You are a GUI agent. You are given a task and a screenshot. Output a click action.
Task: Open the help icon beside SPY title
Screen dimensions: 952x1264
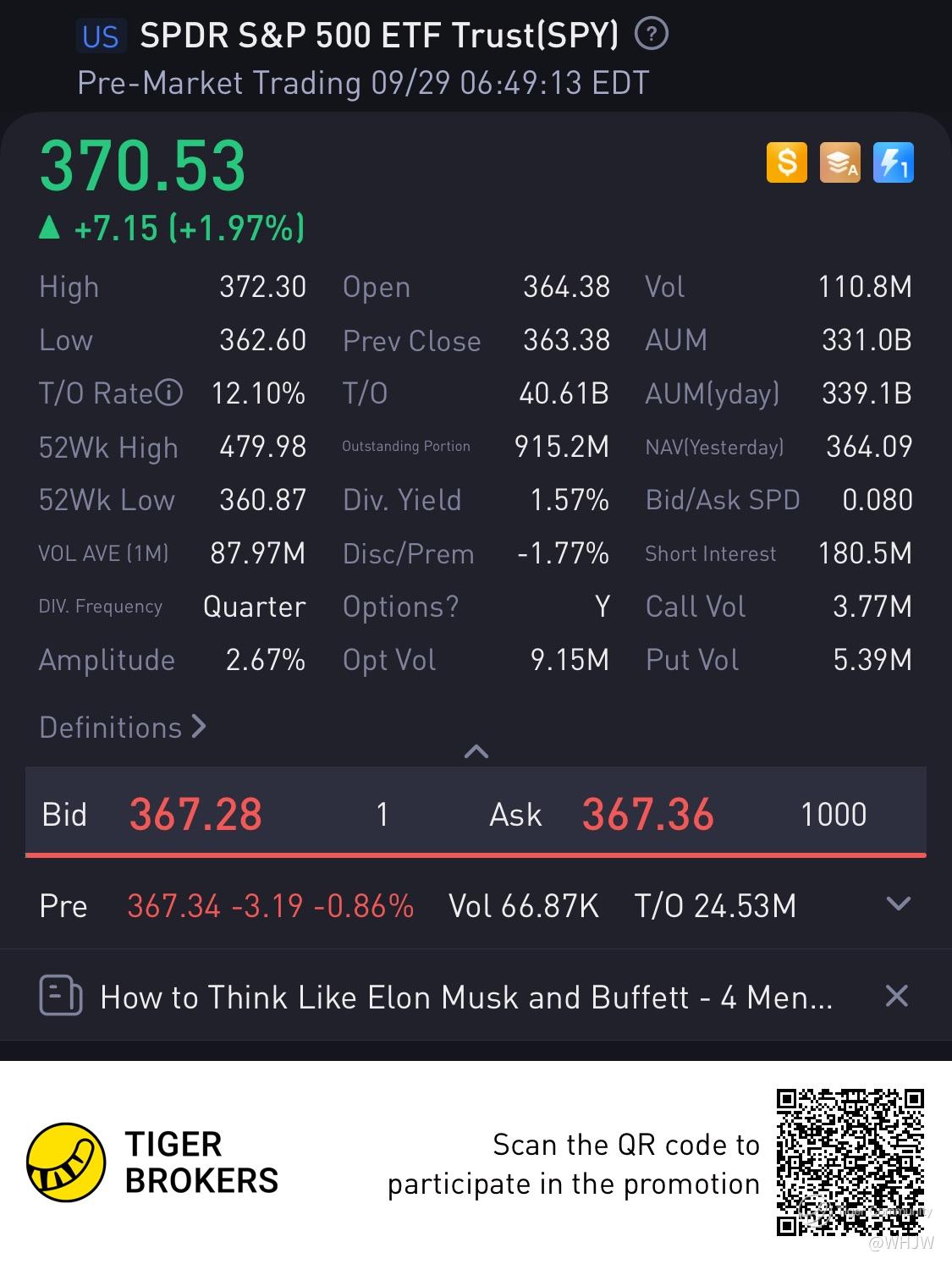coord(651,35)
